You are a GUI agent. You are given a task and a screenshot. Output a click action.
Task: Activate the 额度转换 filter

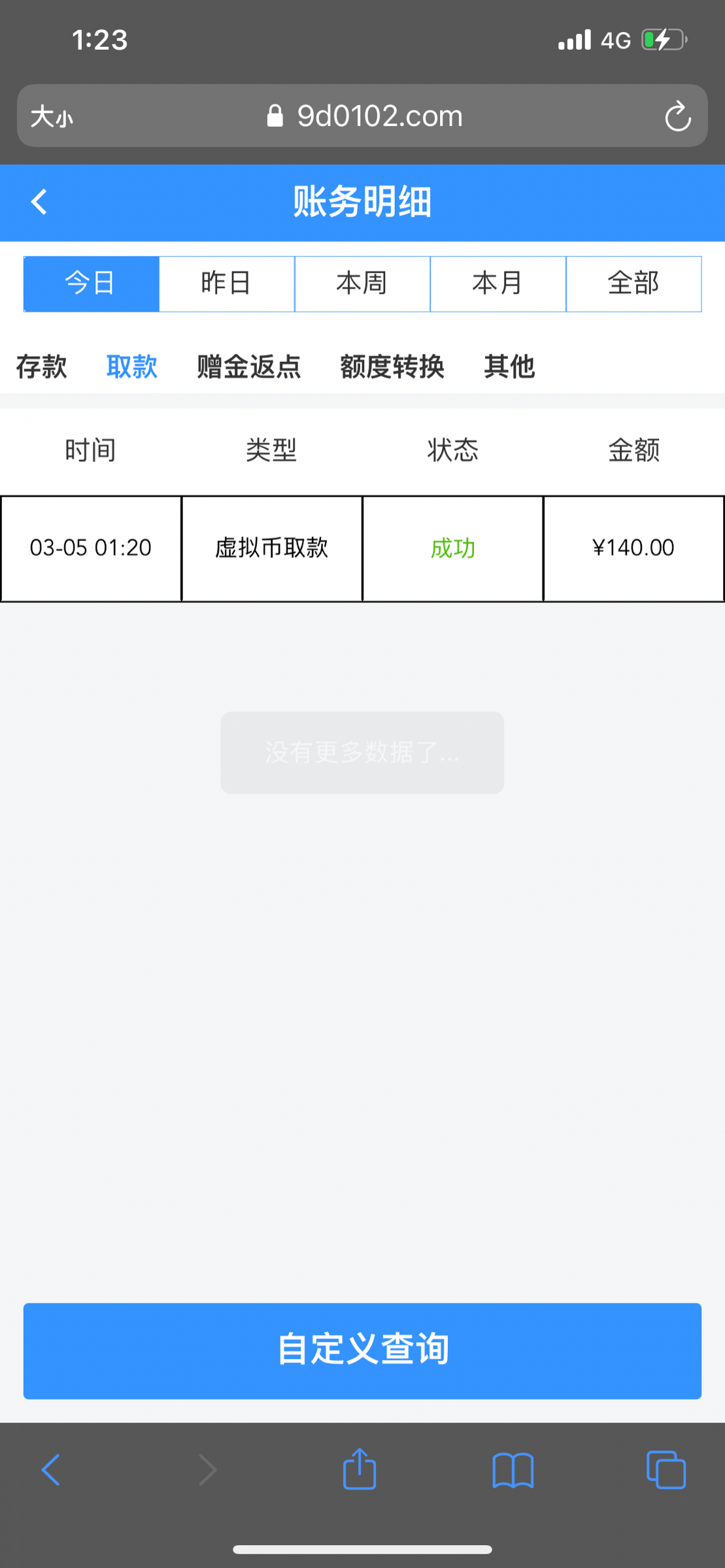pyautogui.click(x=392, y=367)
